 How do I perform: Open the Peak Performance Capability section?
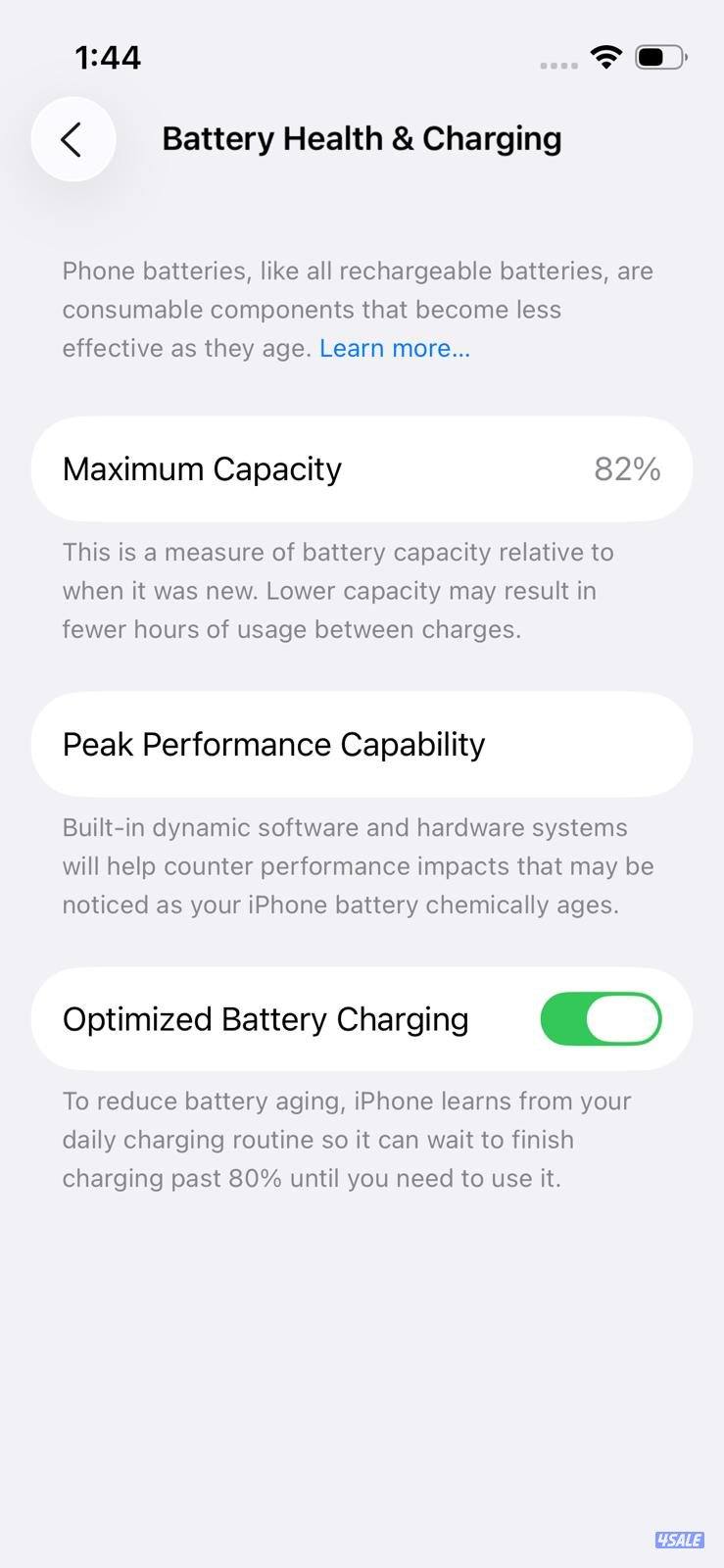point(362,745)
